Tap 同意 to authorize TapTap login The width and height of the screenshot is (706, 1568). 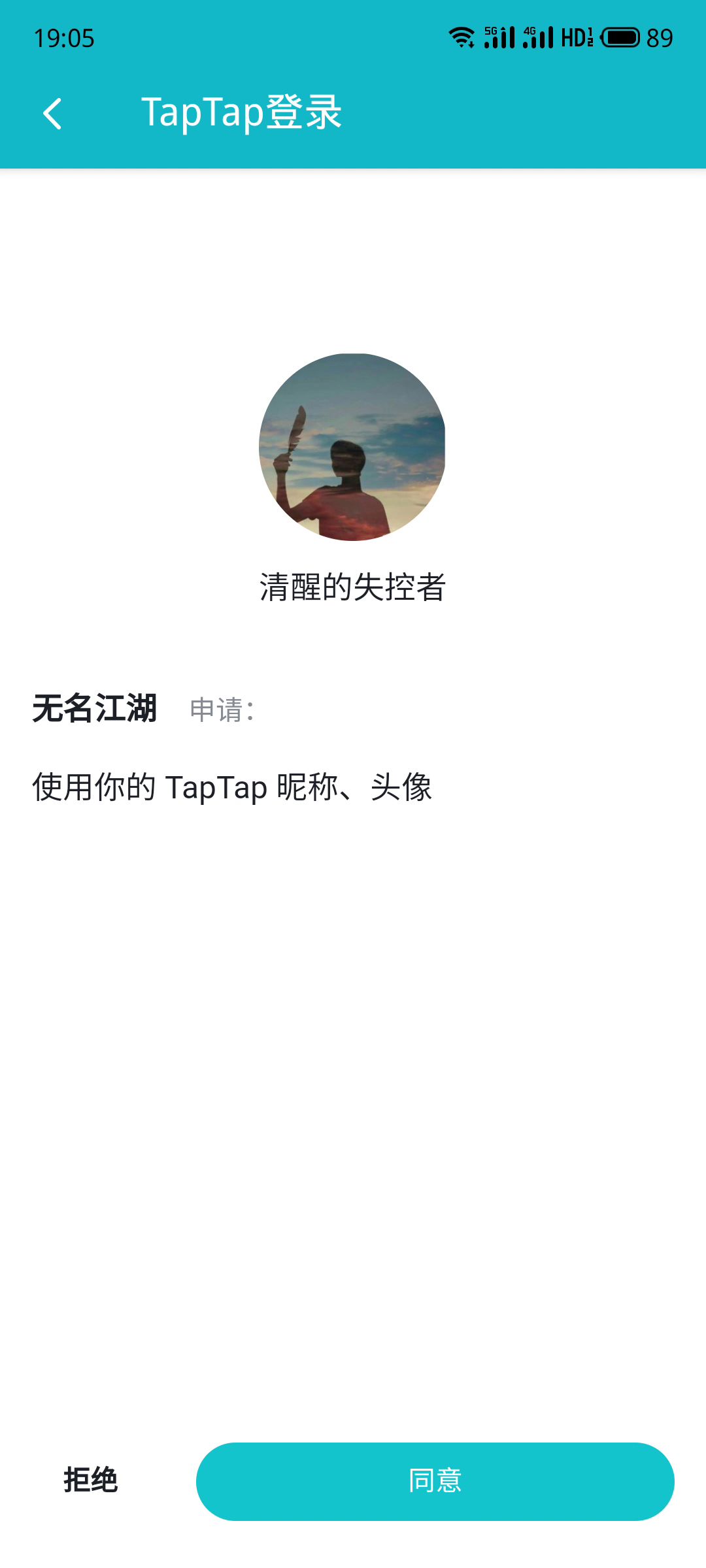point(435,1481)
